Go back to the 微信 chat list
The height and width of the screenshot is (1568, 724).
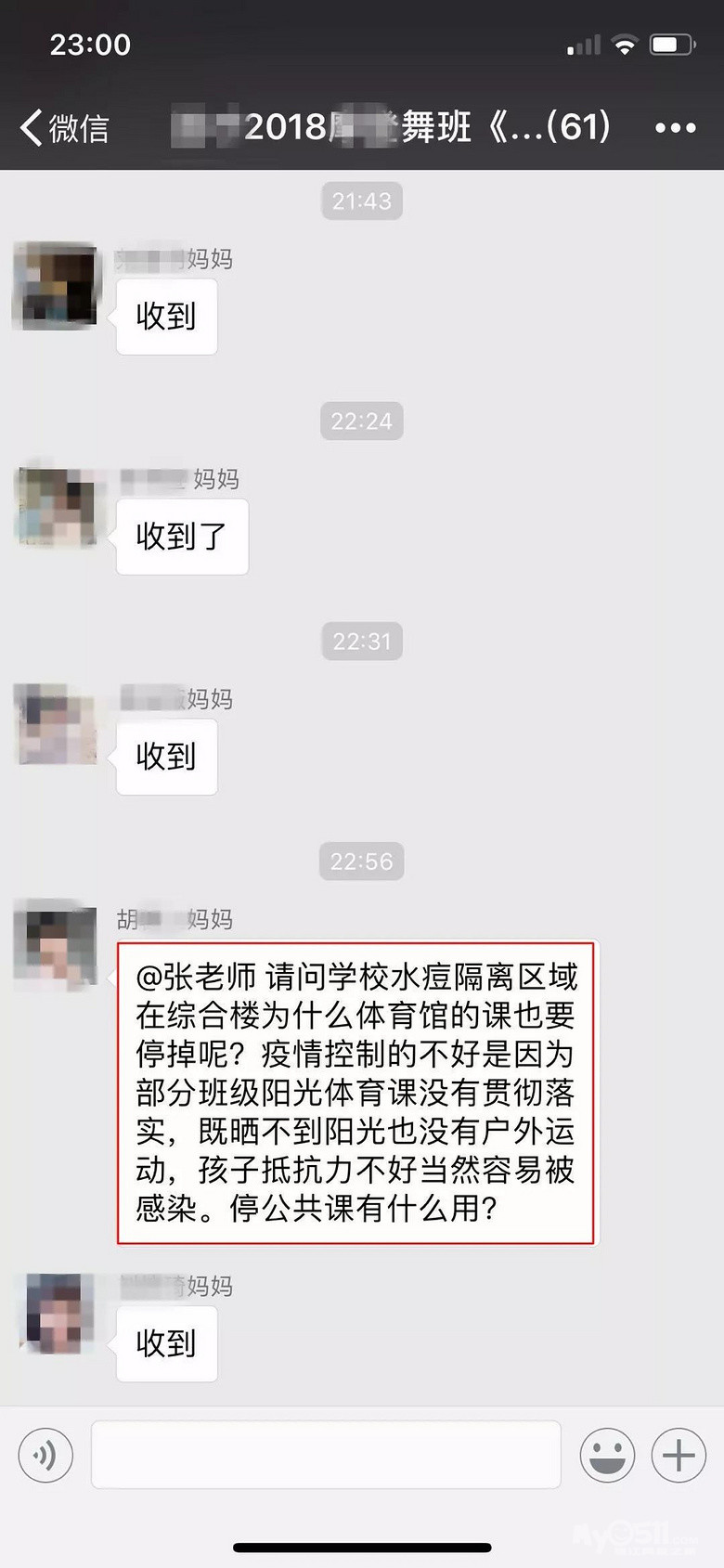[x=65, y=128]
